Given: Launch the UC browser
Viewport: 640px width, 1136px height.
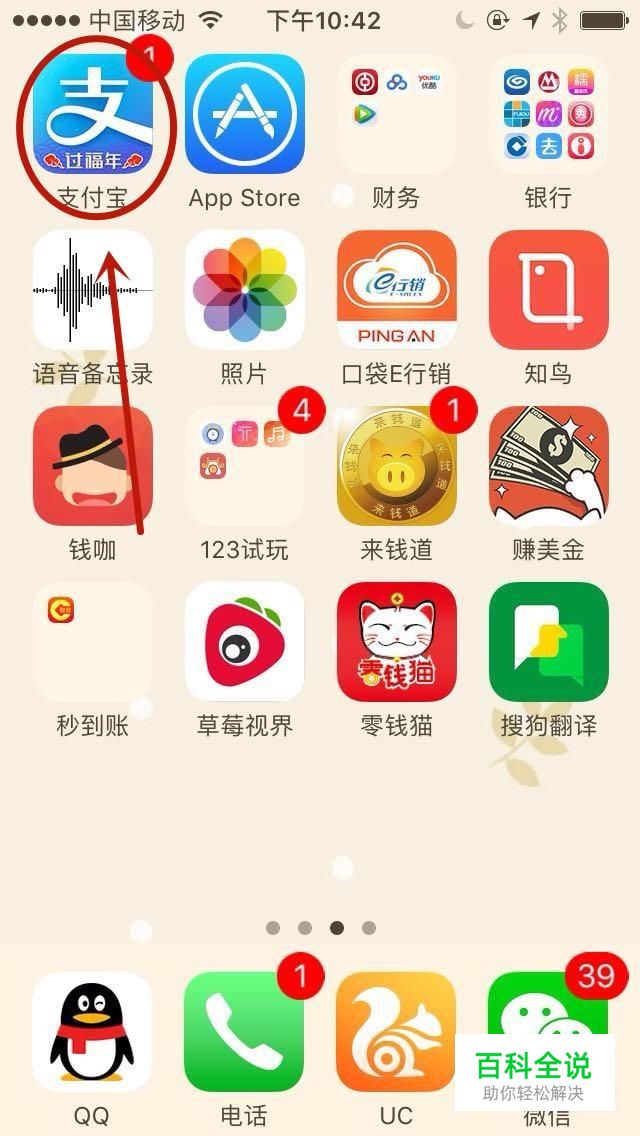Looking at the screenshot, I should point(396,1032).
